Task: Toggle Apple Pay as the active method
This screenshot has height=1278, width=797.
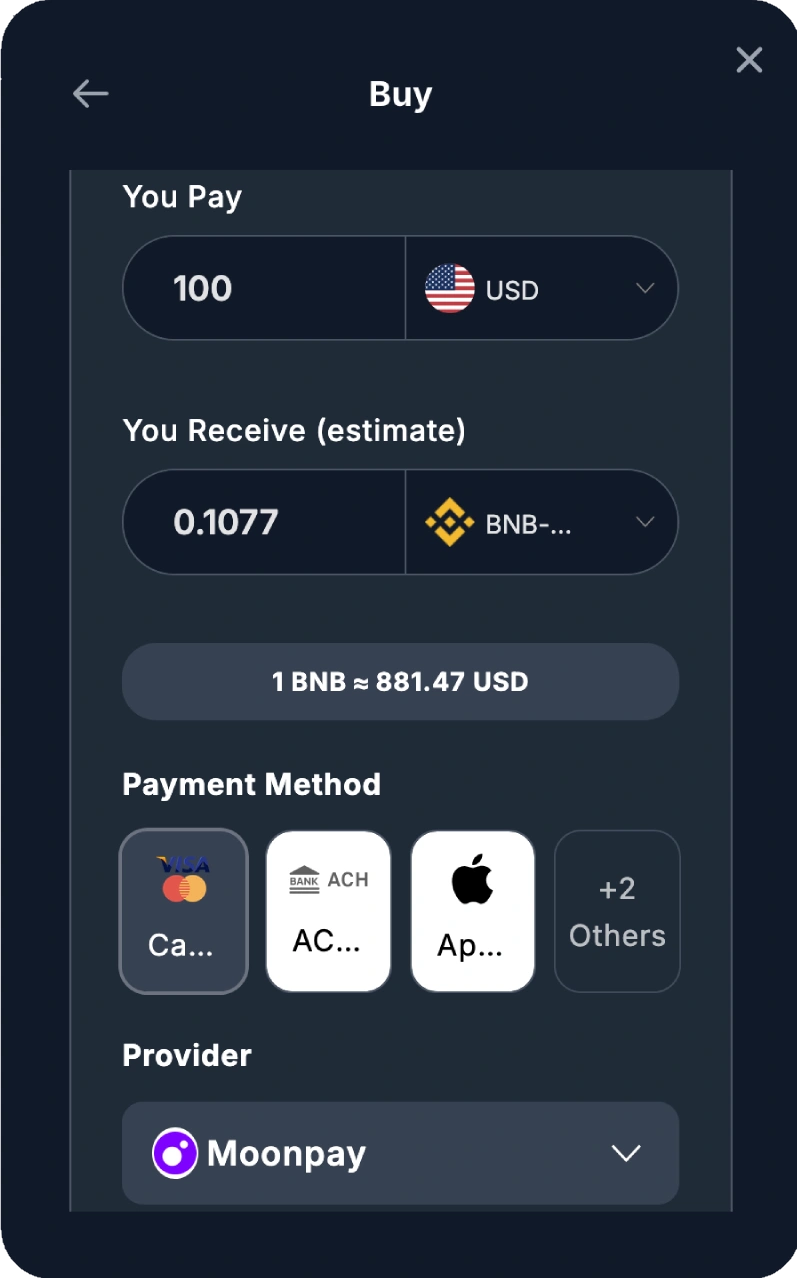Action: [472, 911]
